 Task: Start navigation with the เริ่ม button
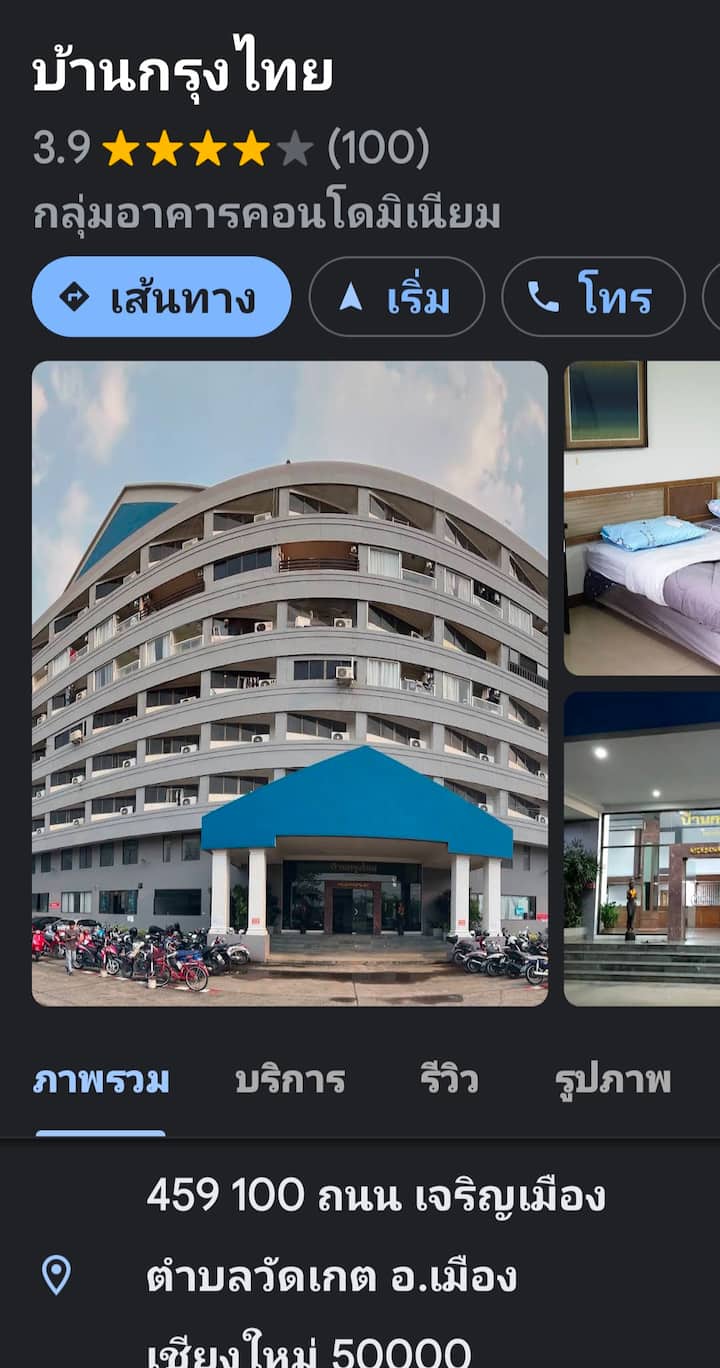pyautogui.click(x=397, y=297)
